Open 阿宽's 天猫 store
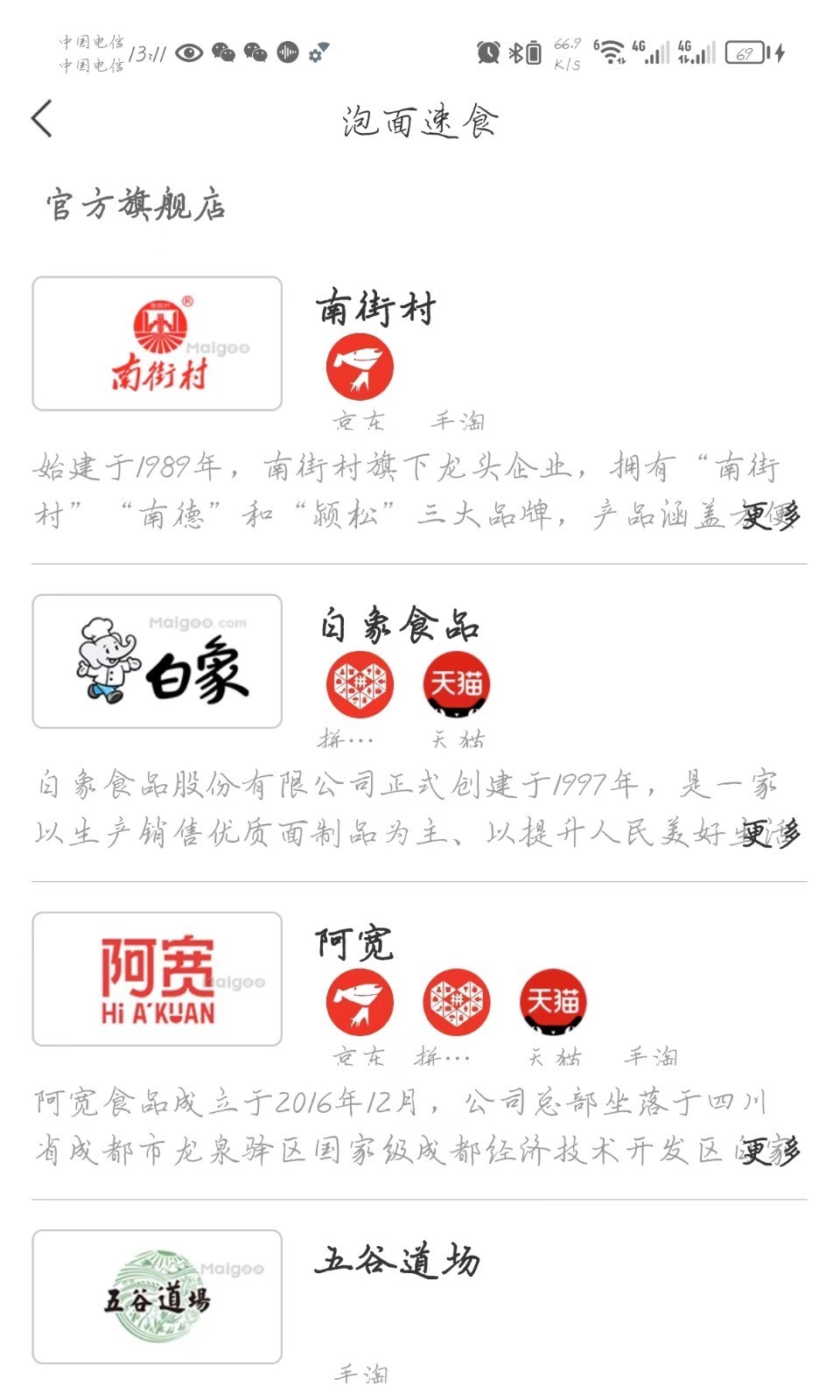This screenshot has width=840, height=1400. (x=553, y=1003)
